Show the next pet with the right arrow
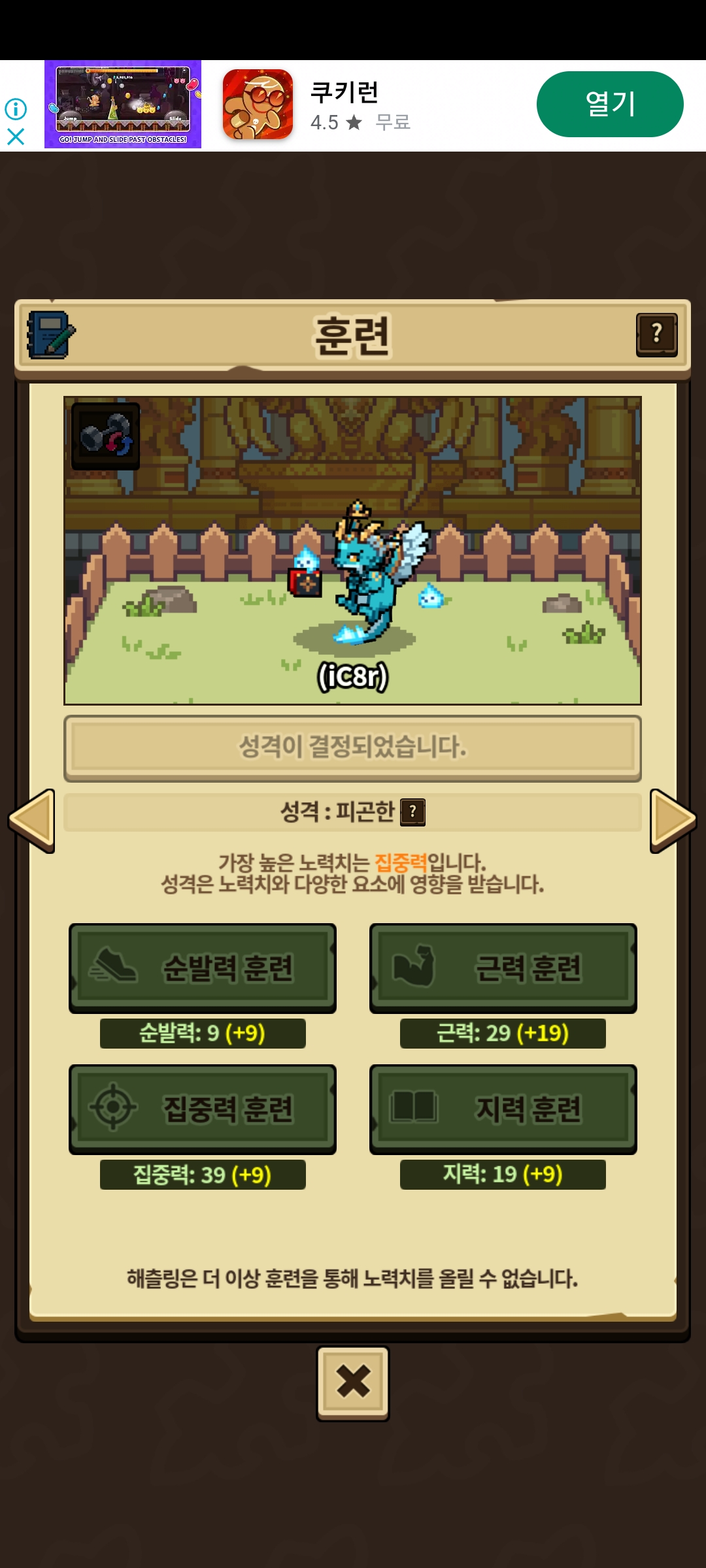 pyautogui.click(x=673, y=820)
